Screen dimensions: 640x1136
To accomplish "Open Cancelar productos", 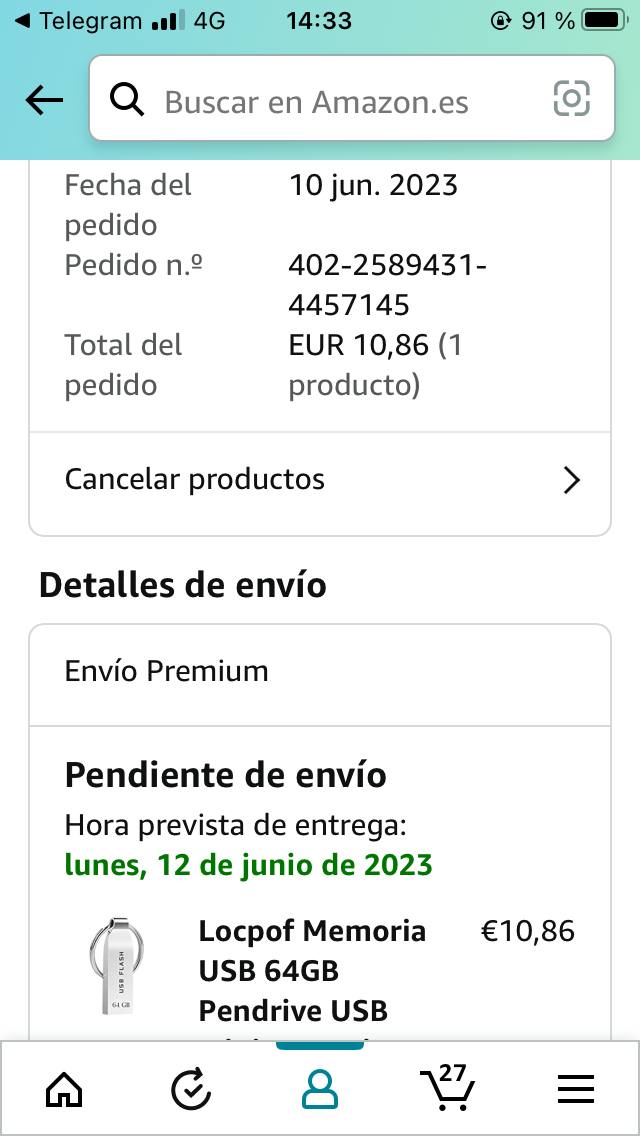I will pos(320,480).
